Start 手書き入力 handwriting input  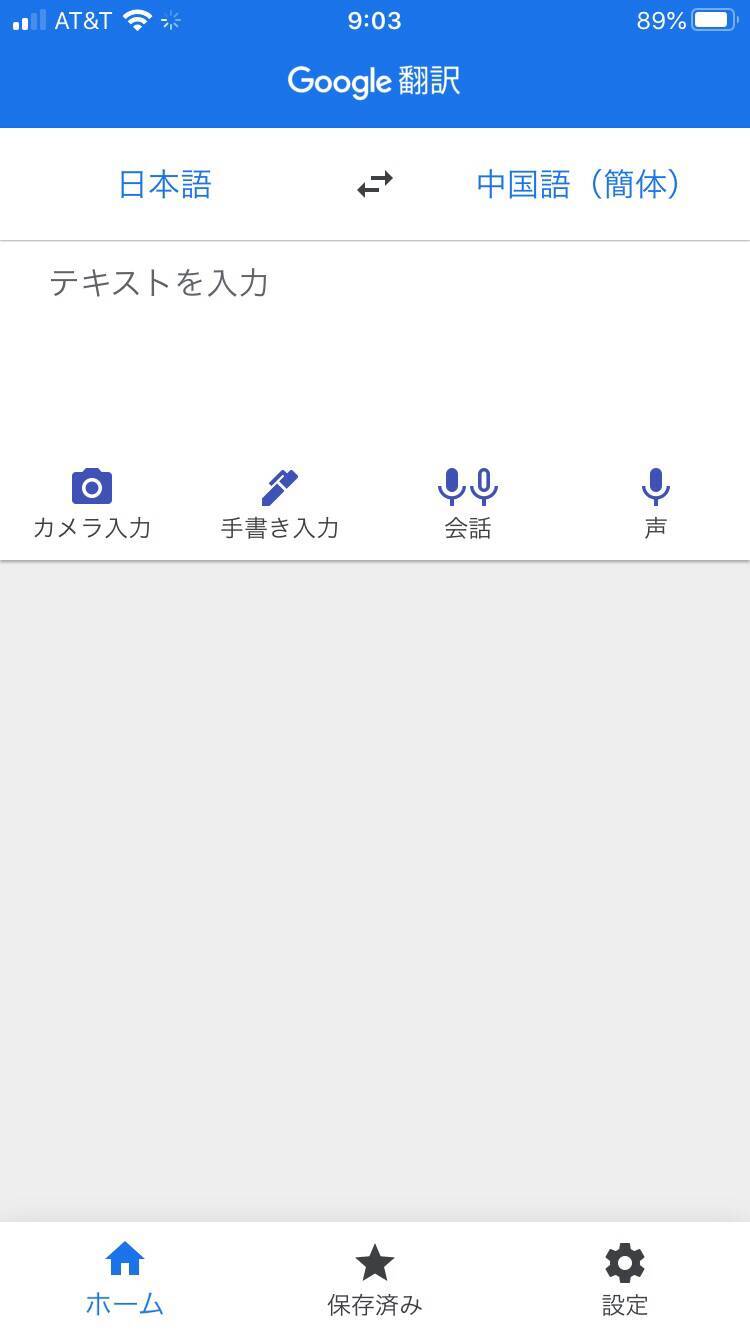tap(280, 504)
